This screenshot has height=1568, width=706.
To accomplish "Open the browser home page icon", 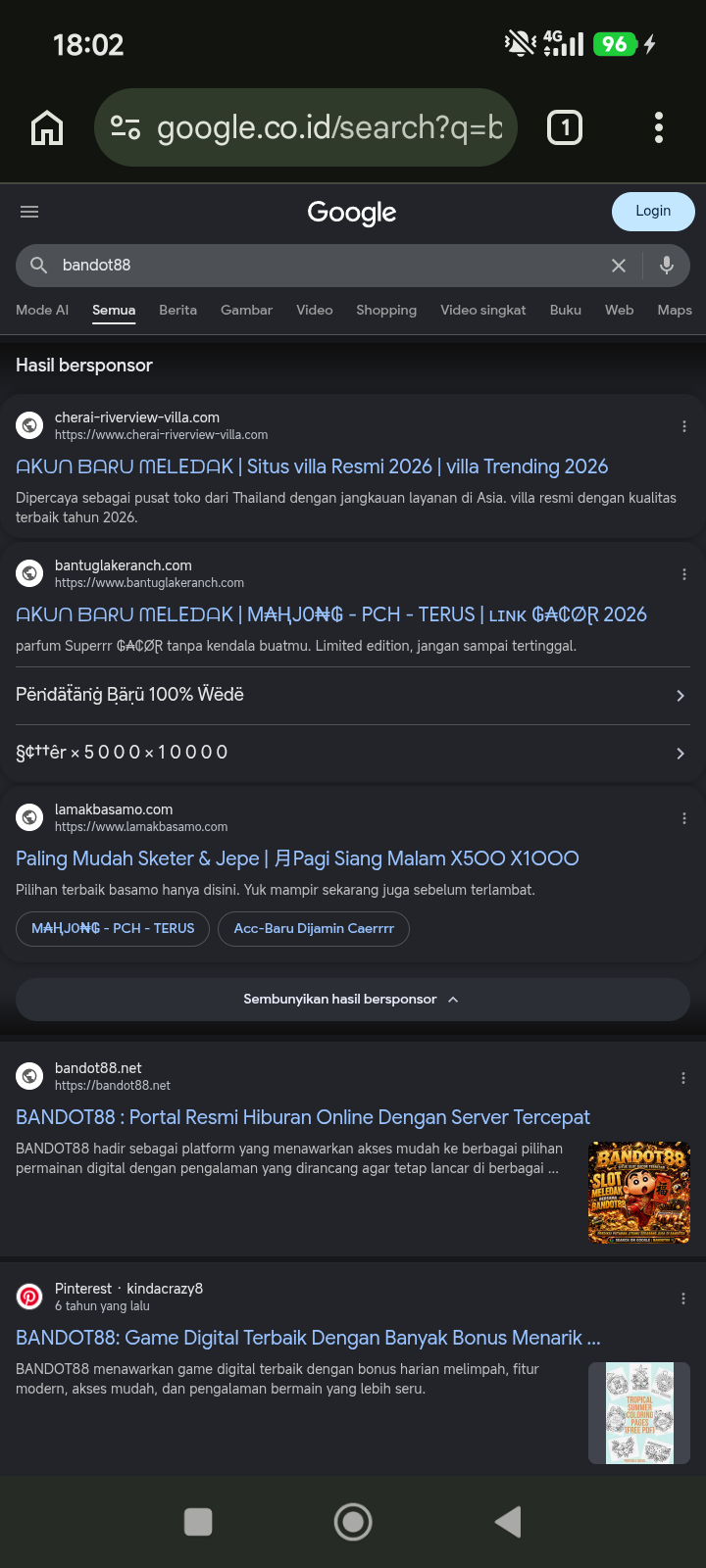I will point(47,127).
